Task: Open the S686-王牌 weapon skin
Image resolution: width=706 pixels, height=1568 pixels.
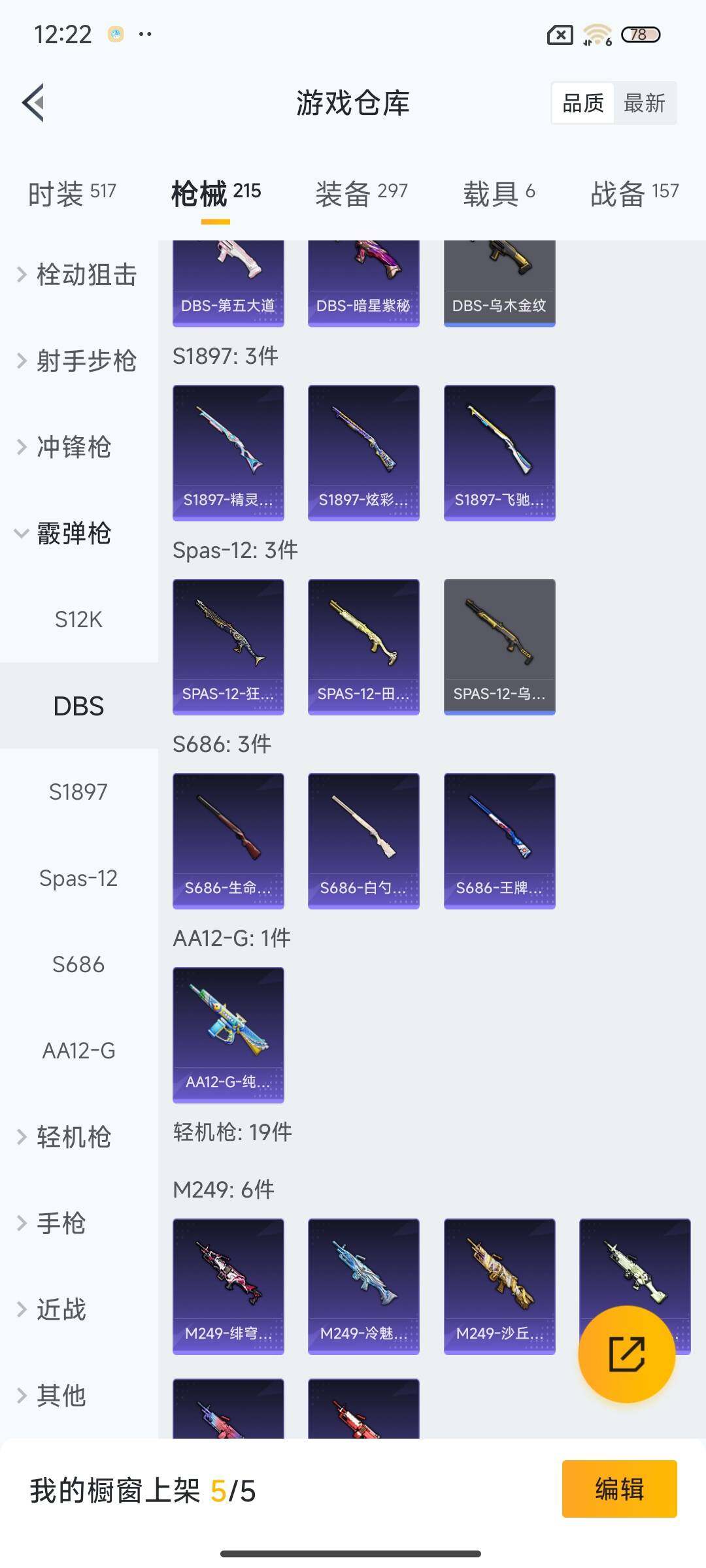Action: [499, 841]
